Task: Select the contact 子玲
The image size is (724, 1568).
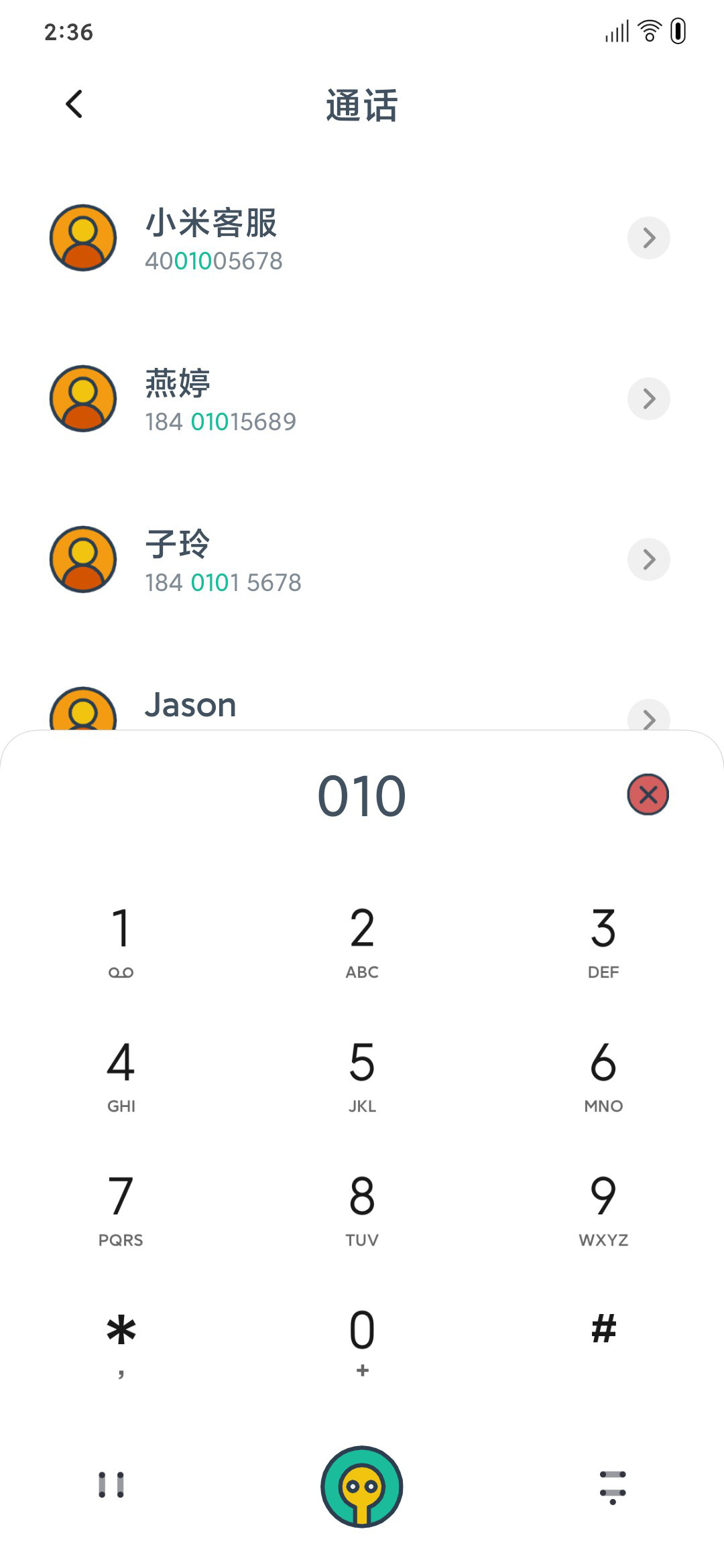Action: pos(362,560)
